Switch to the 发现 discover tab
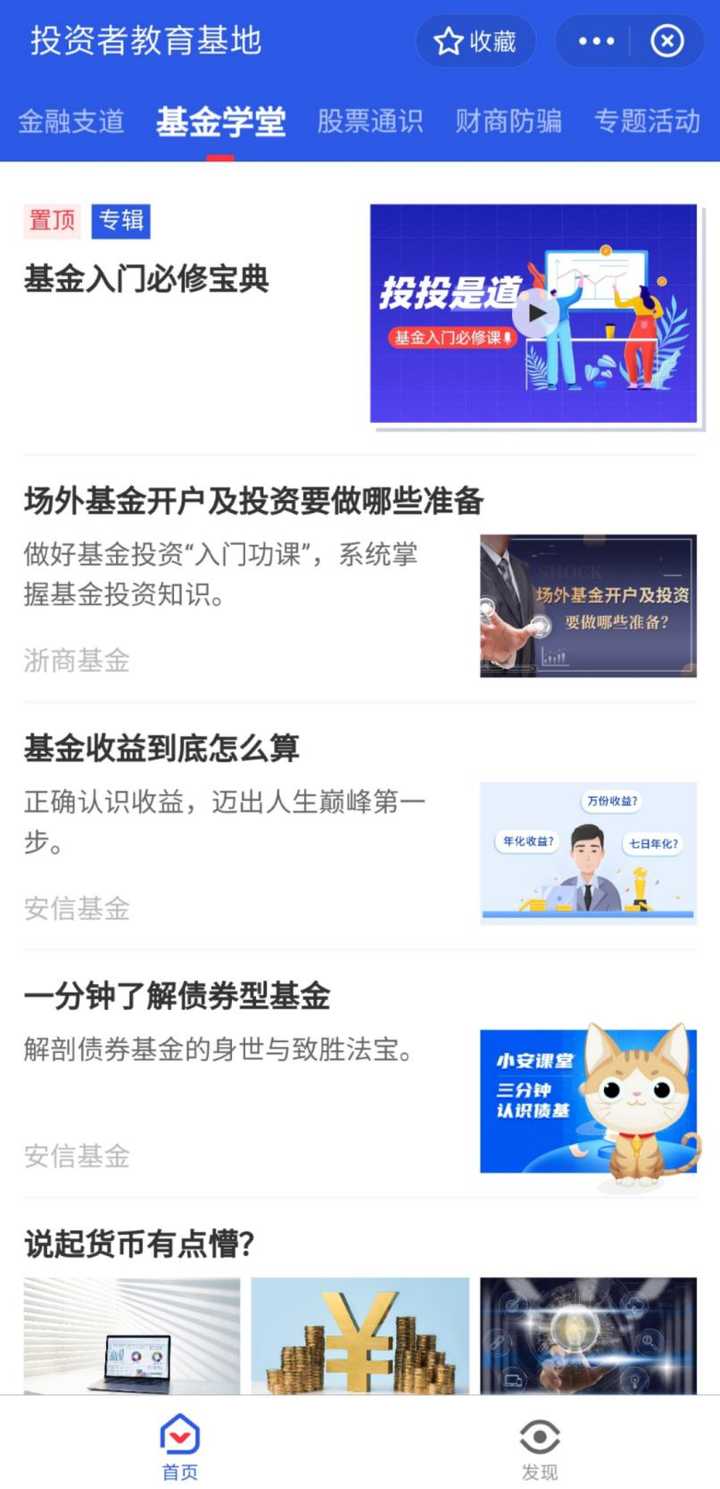Screen dimensions: 720x1489 (539, 1448)
